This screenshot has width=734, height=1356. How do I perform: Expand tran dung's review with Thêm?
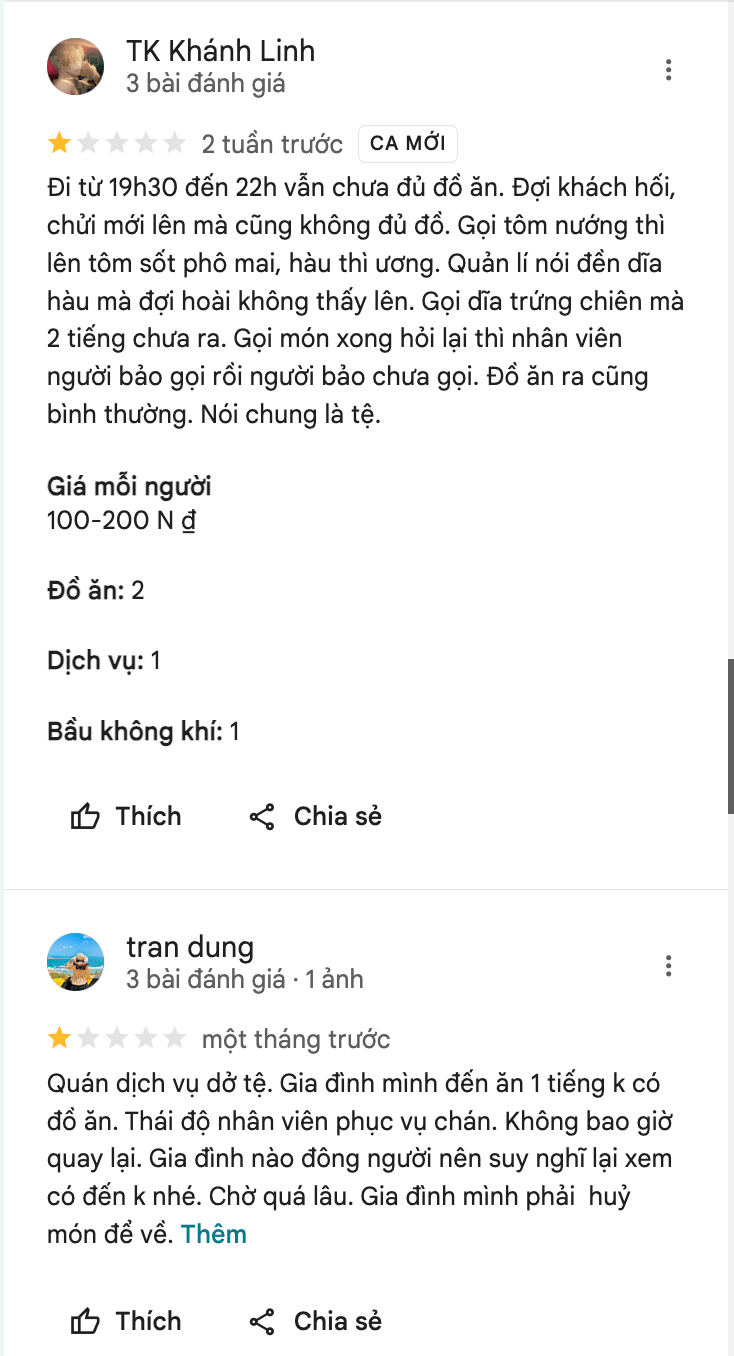point(214,1233)
